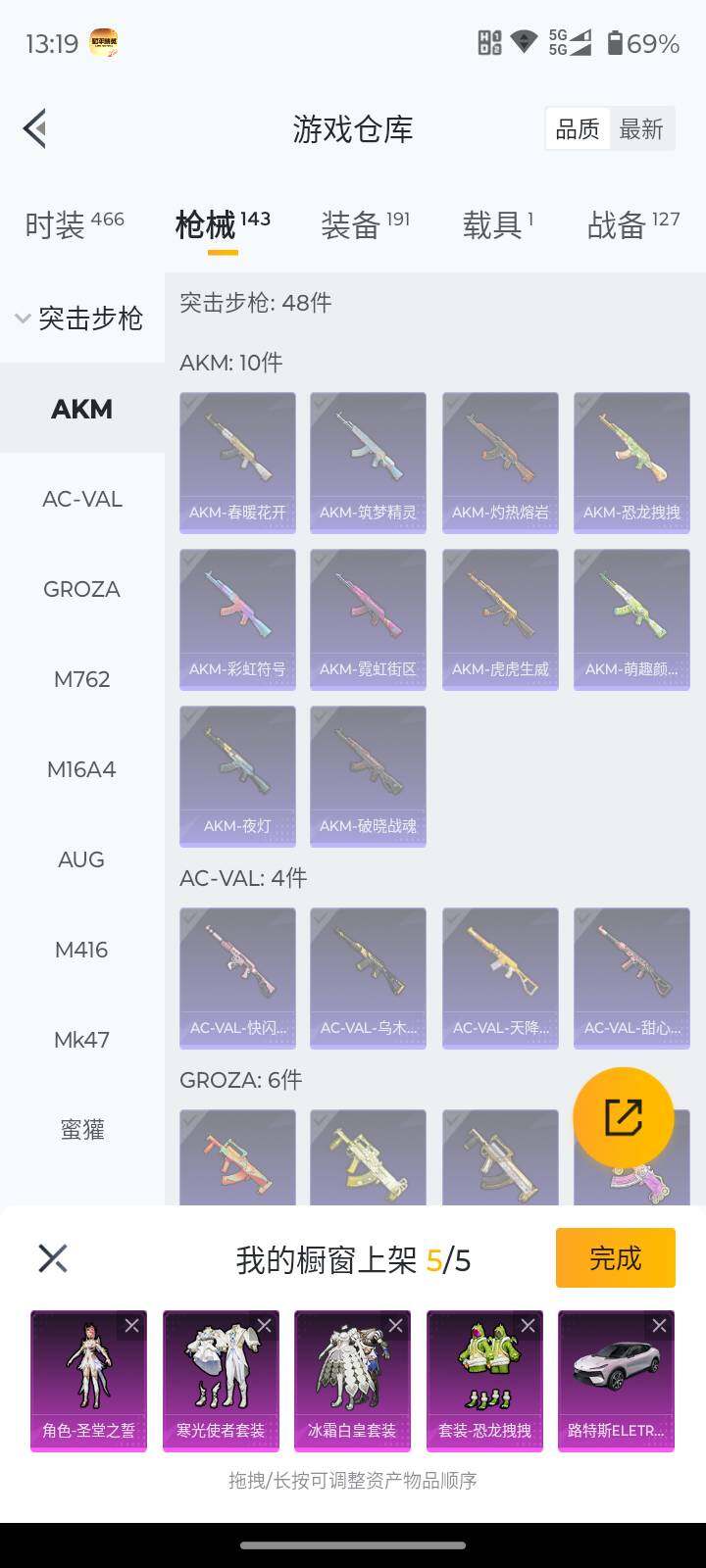Tap the orange share floating button
706x1568 pixels.
(624, 1117)
